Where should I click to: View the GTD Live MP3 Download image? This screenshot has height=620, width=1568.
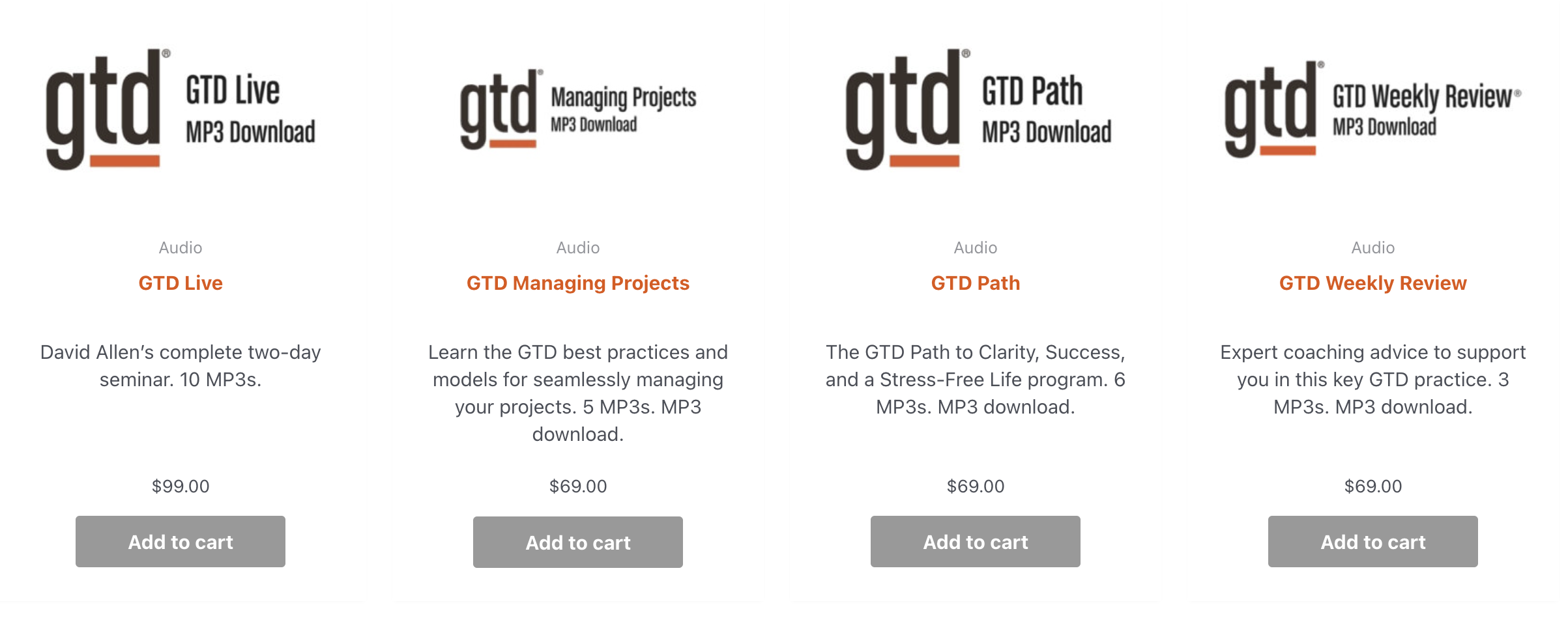pos(181,109)
